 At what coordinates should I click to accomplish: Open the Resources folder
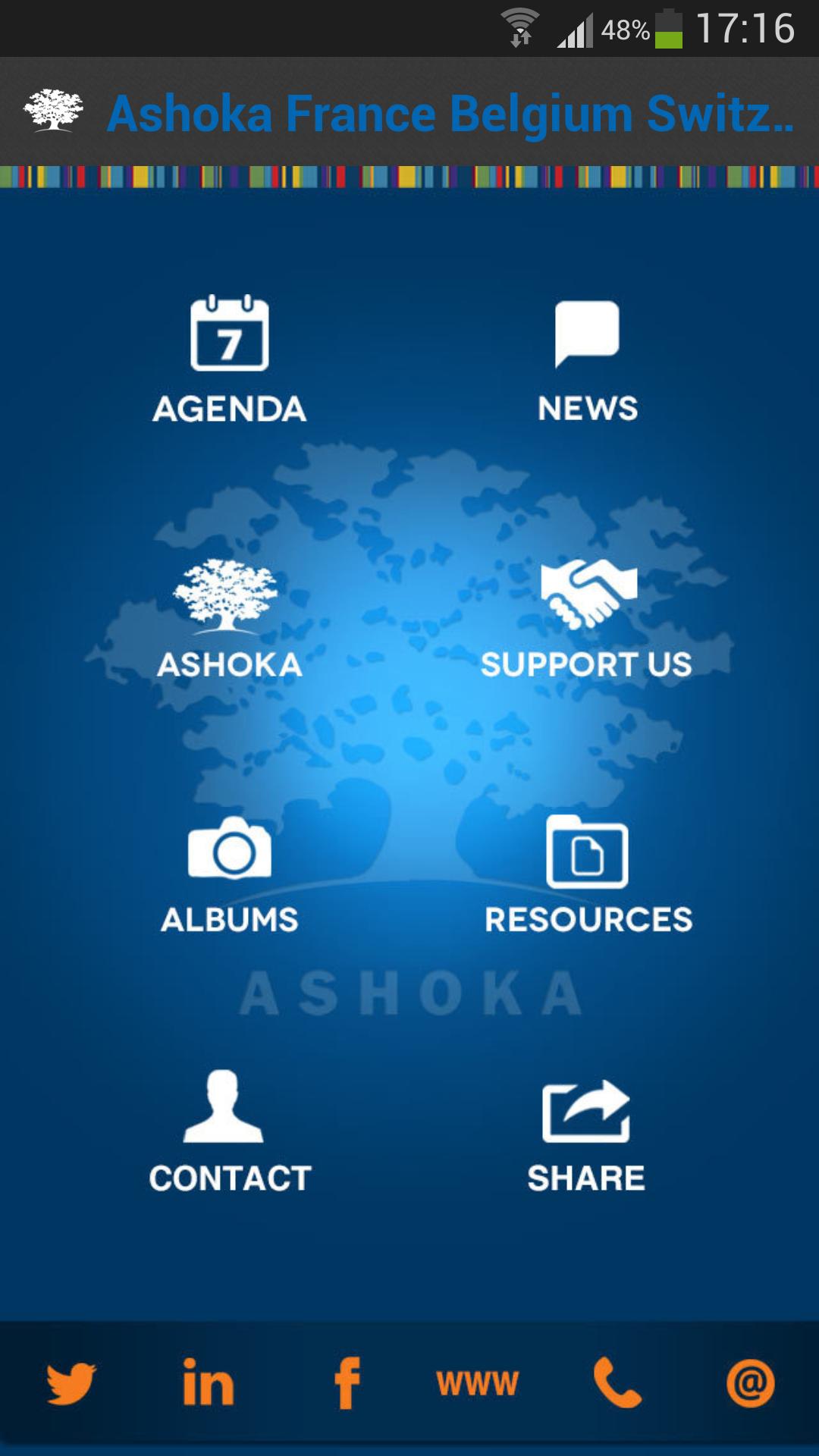pyautogui.click(x=588, y=874)
